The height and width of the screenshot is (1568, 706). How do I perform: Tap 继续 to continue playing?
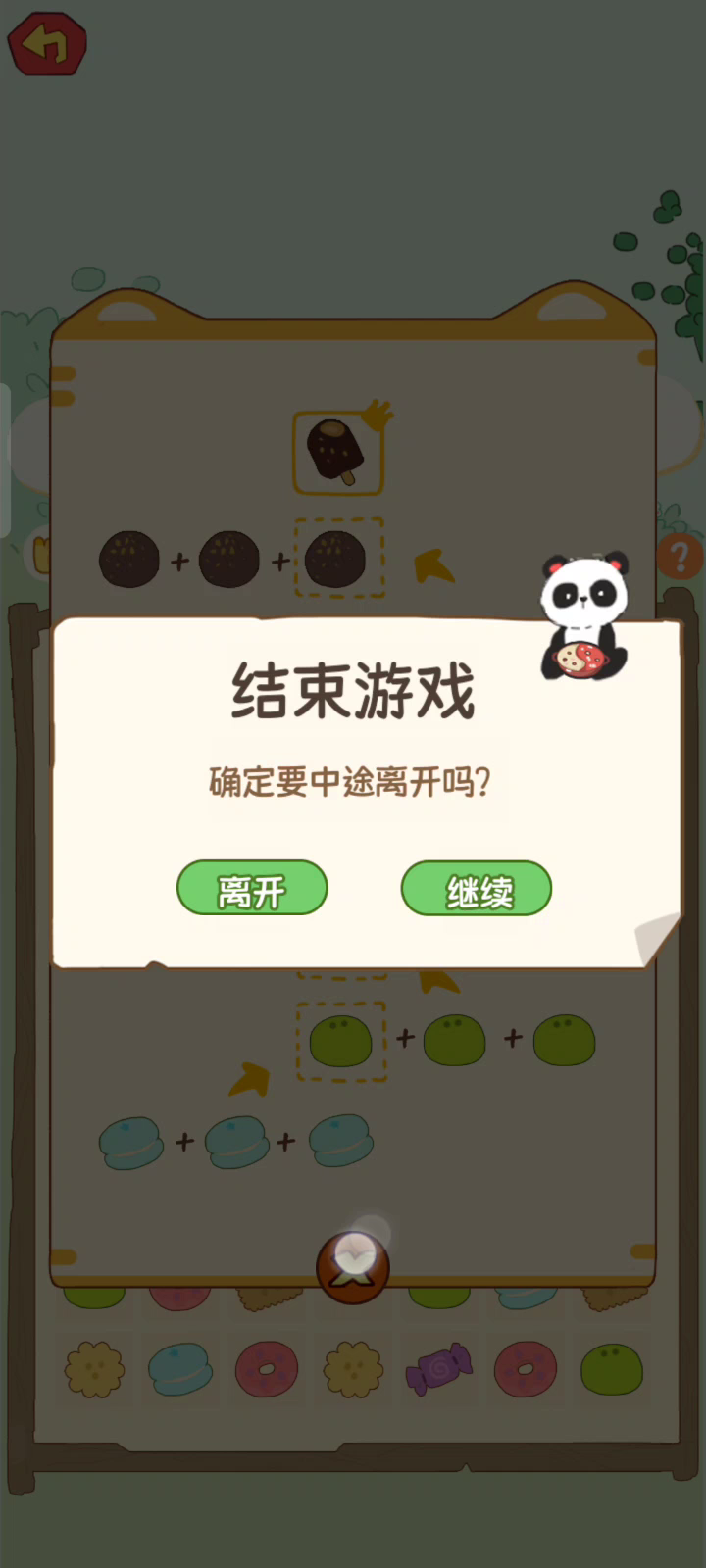(477, 889)
